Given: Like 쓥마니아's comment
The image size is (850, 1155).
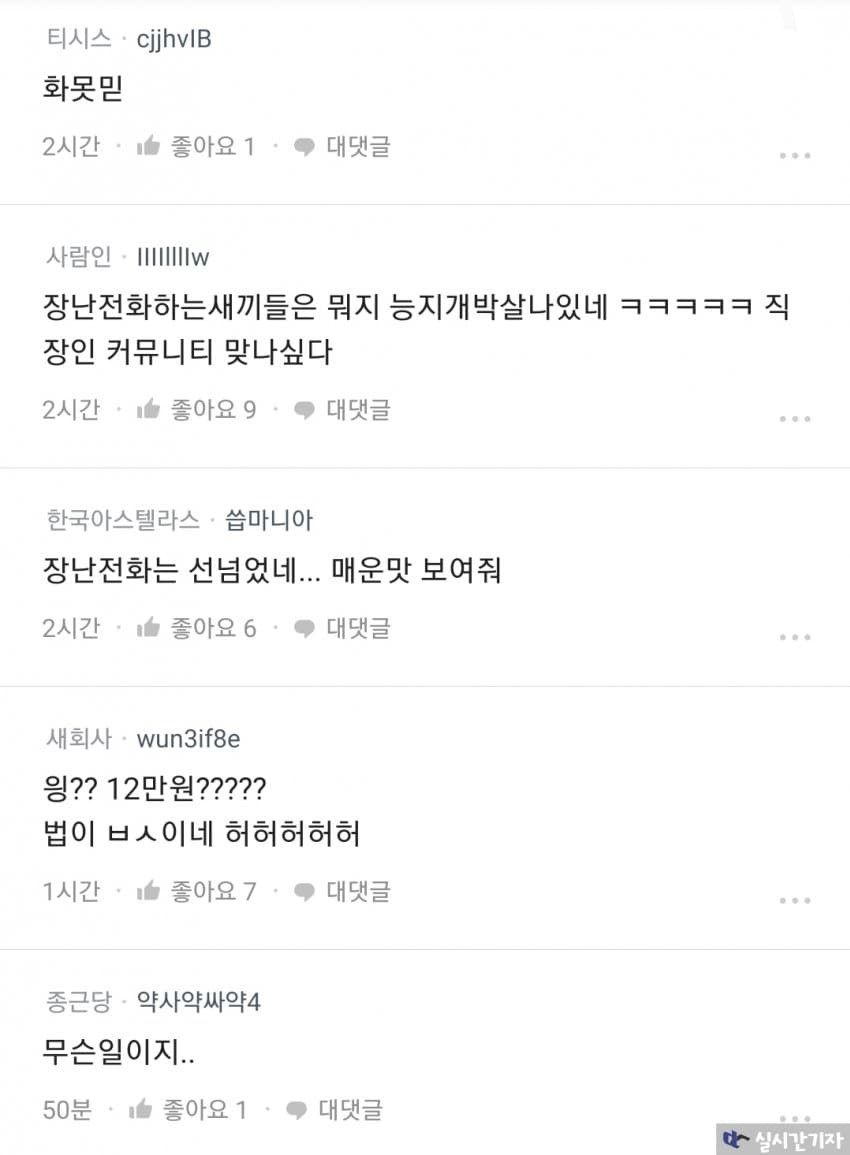Looking at the screenshot, I should [195, 629].
